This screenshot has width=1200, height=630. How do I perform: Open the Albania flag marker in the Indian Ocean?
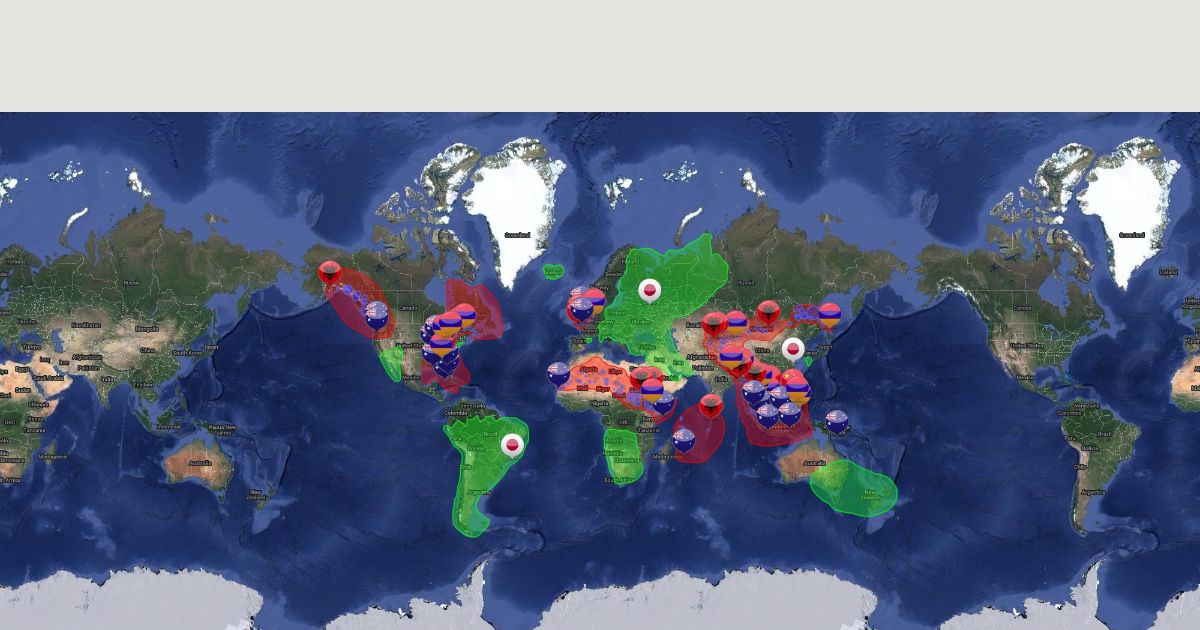pos(711,404)
